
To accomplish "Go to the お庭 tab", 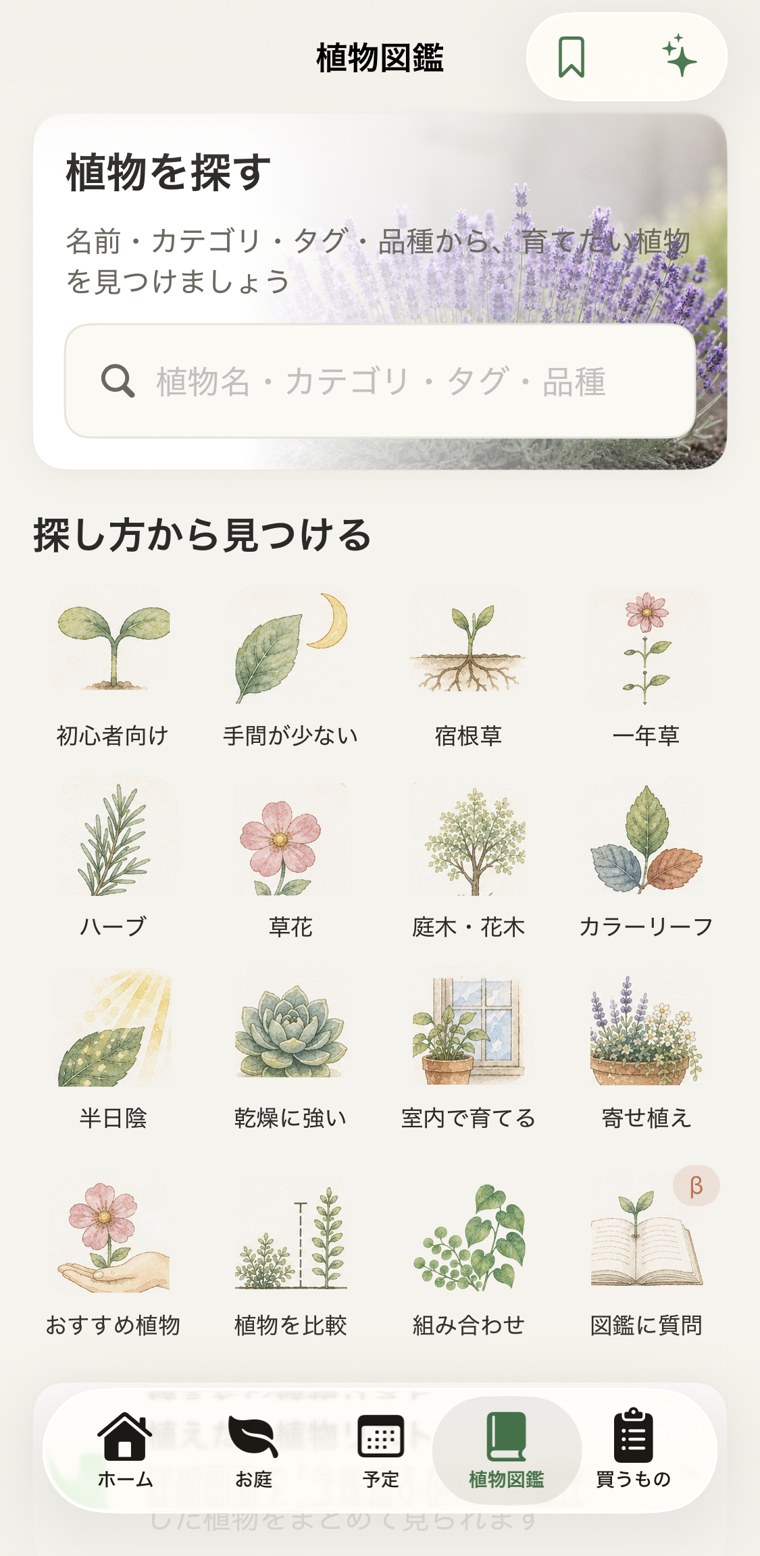I will [253, 1450].
